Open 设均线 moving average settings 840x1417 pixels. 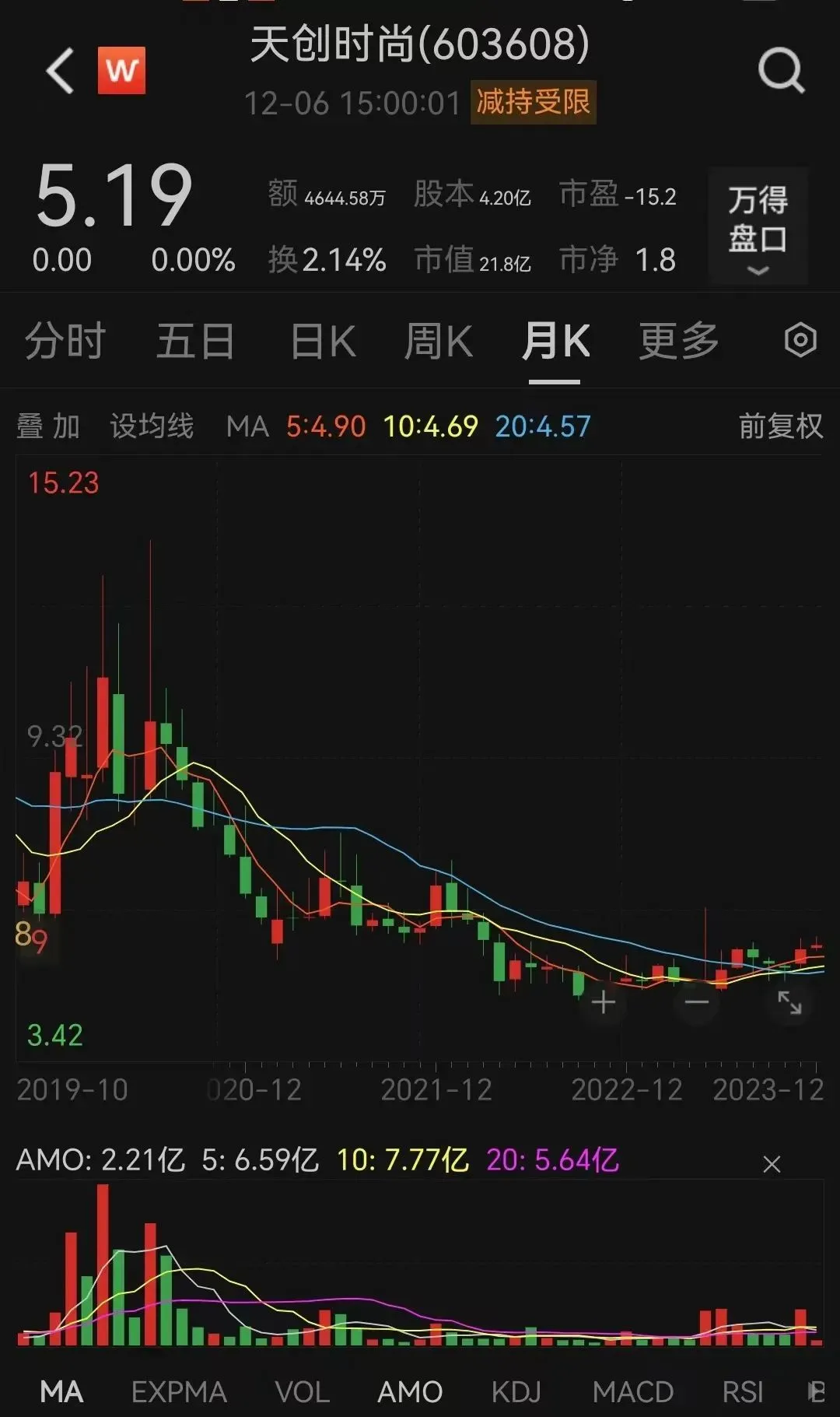(x=152, y=426)
